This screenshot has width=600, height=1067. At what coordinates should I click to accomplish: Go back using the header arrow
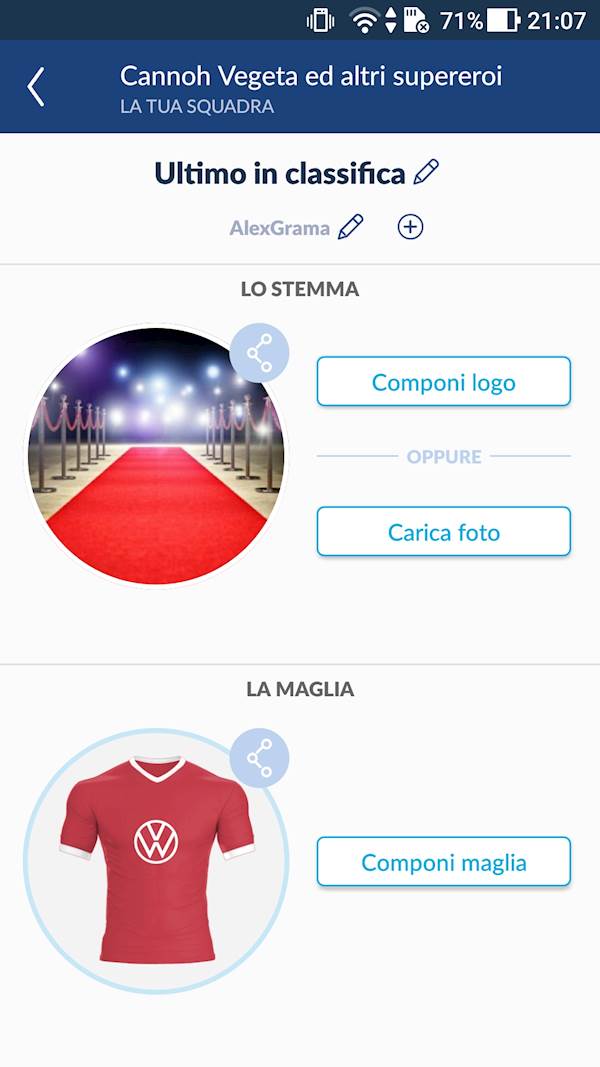pos(36,87)
